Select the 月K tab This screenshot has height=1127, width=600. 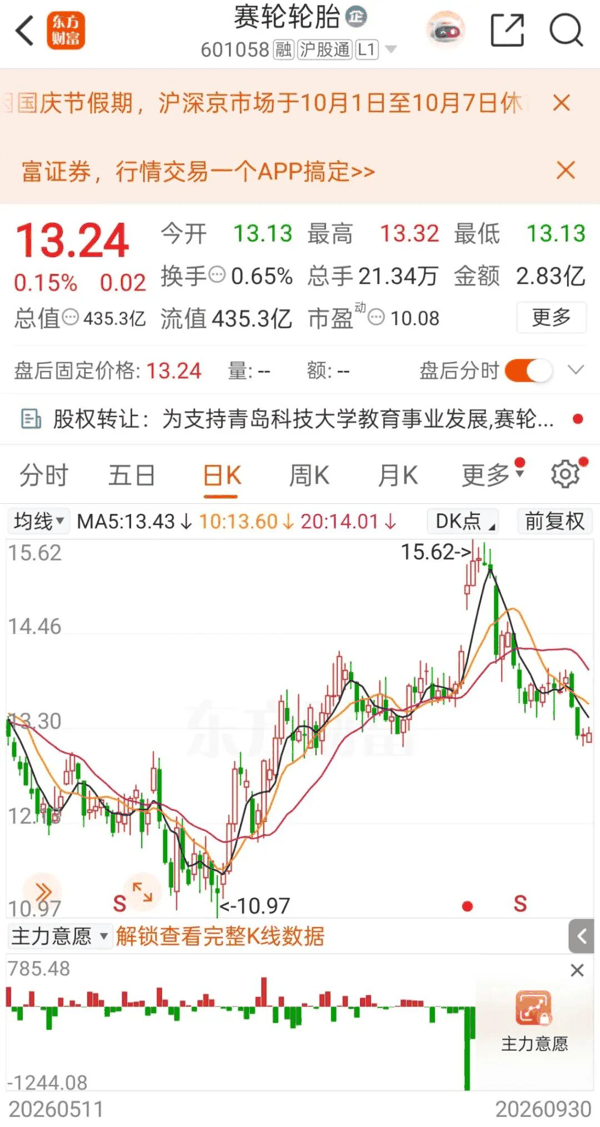(x=398, y=475)
